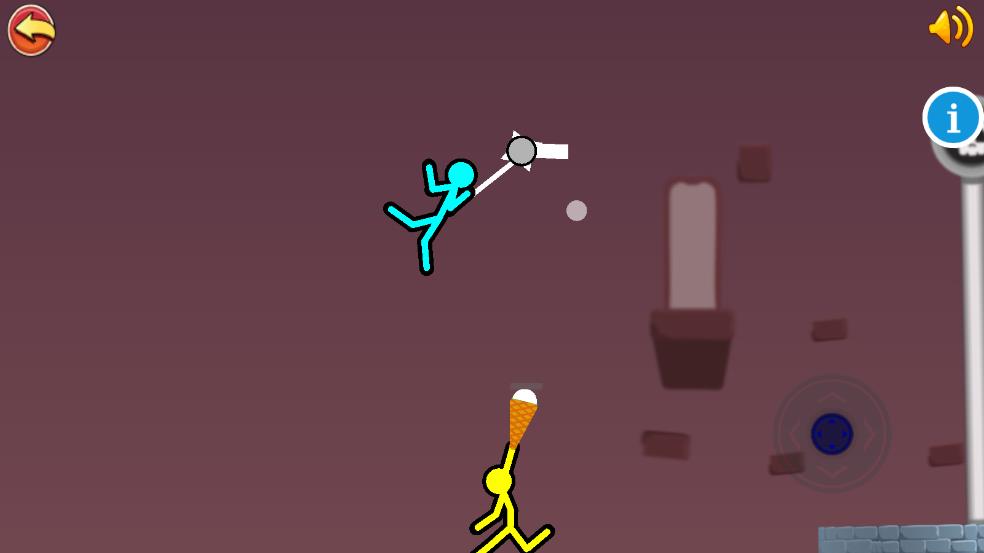Tap the back arrow button
The height and width of the screenshot is (553, 984).
coord(31,30)
